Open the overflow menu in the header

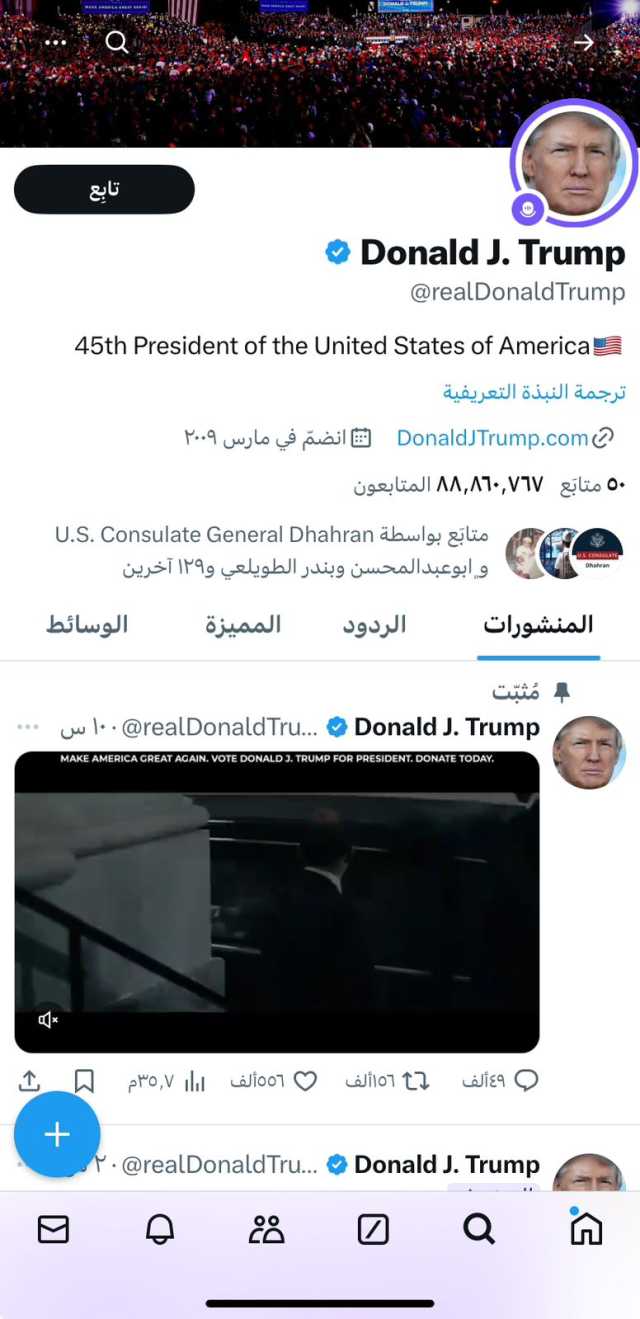[56, 42]
